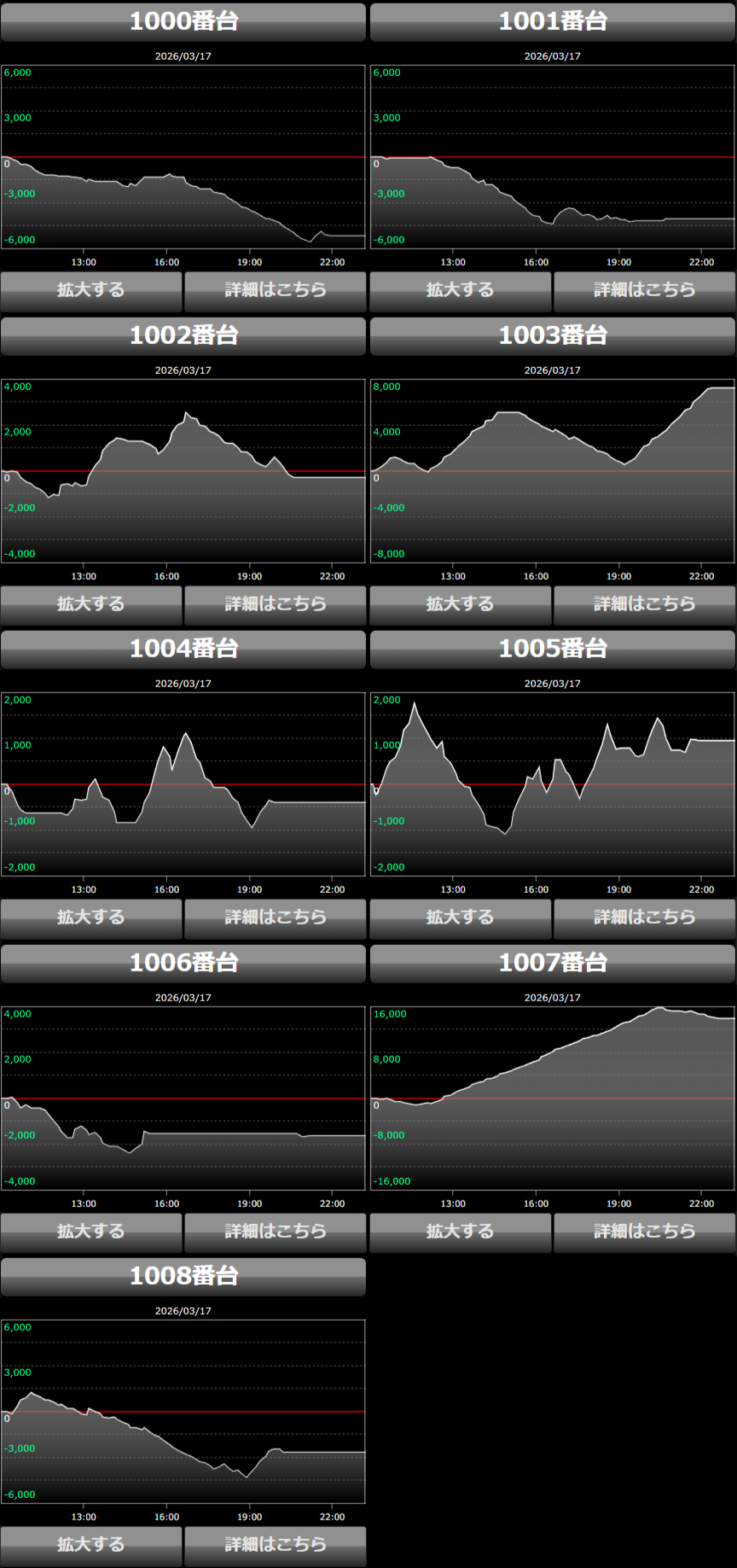
Task: Open 詳細はこちら for 1000番台
Action: [275, 290]
